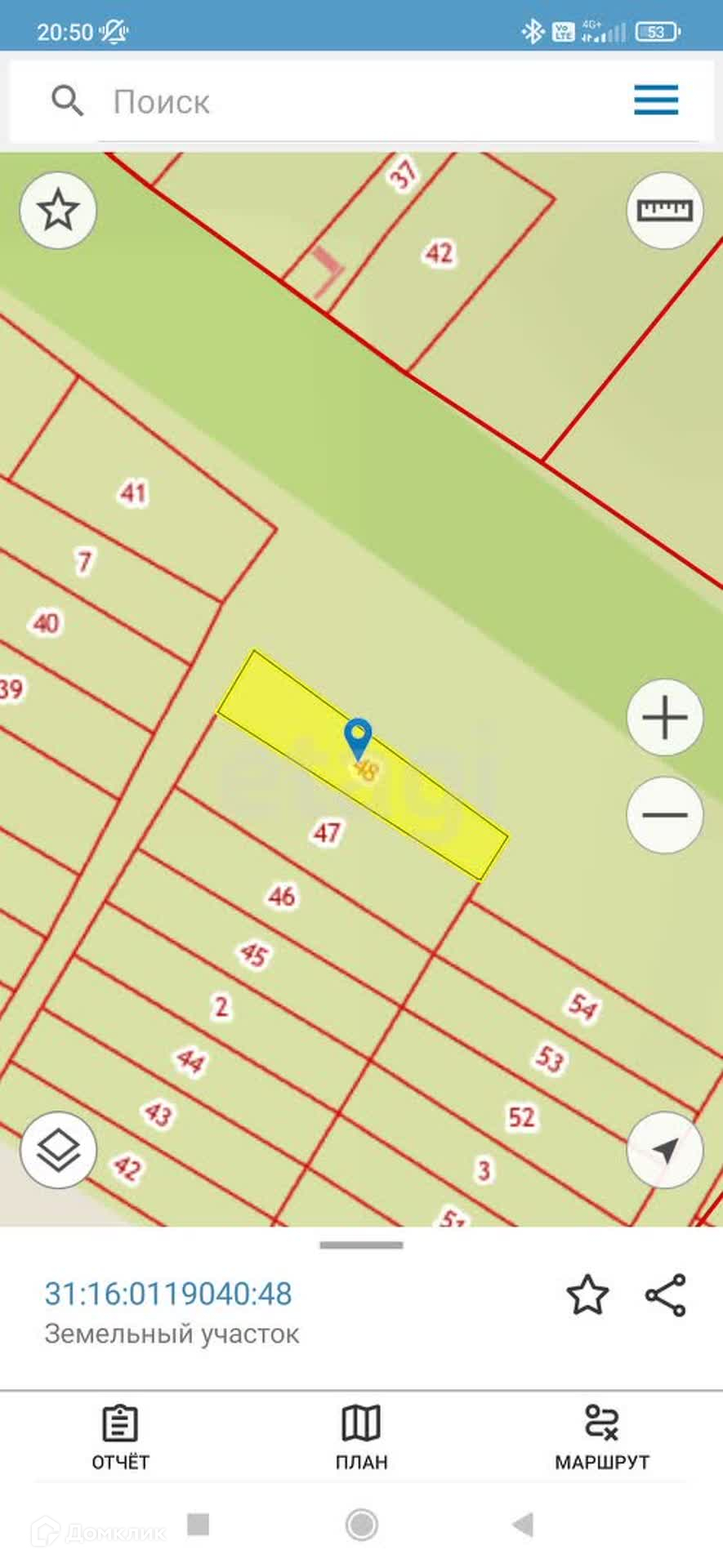Open the map layers selector
The height and width of the screenshot is (1568, 723).
click(x=58, y=1150)
